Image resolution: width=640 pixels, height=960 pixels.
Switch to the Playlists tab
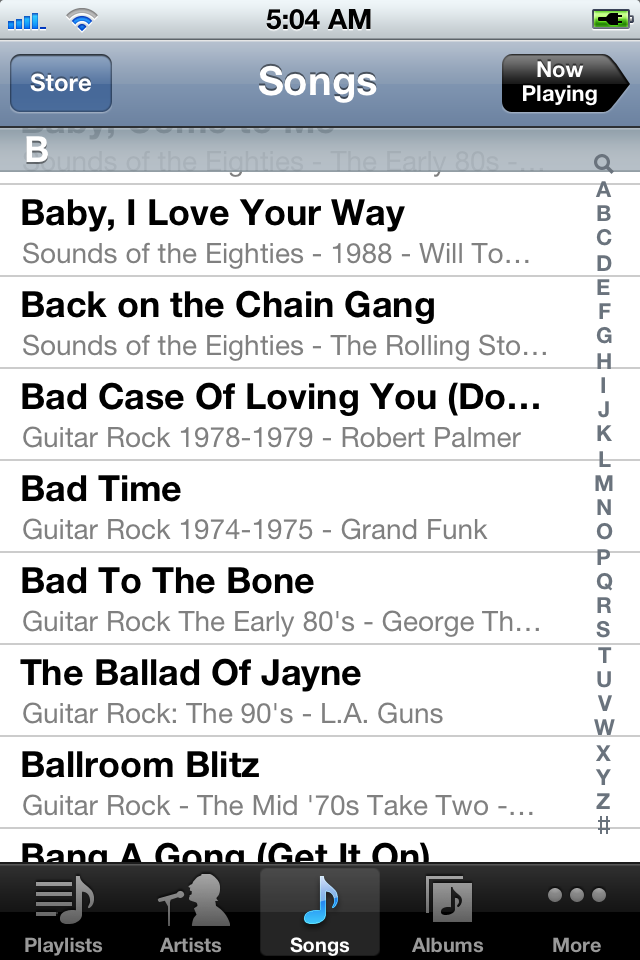click(x=64, y=912)
